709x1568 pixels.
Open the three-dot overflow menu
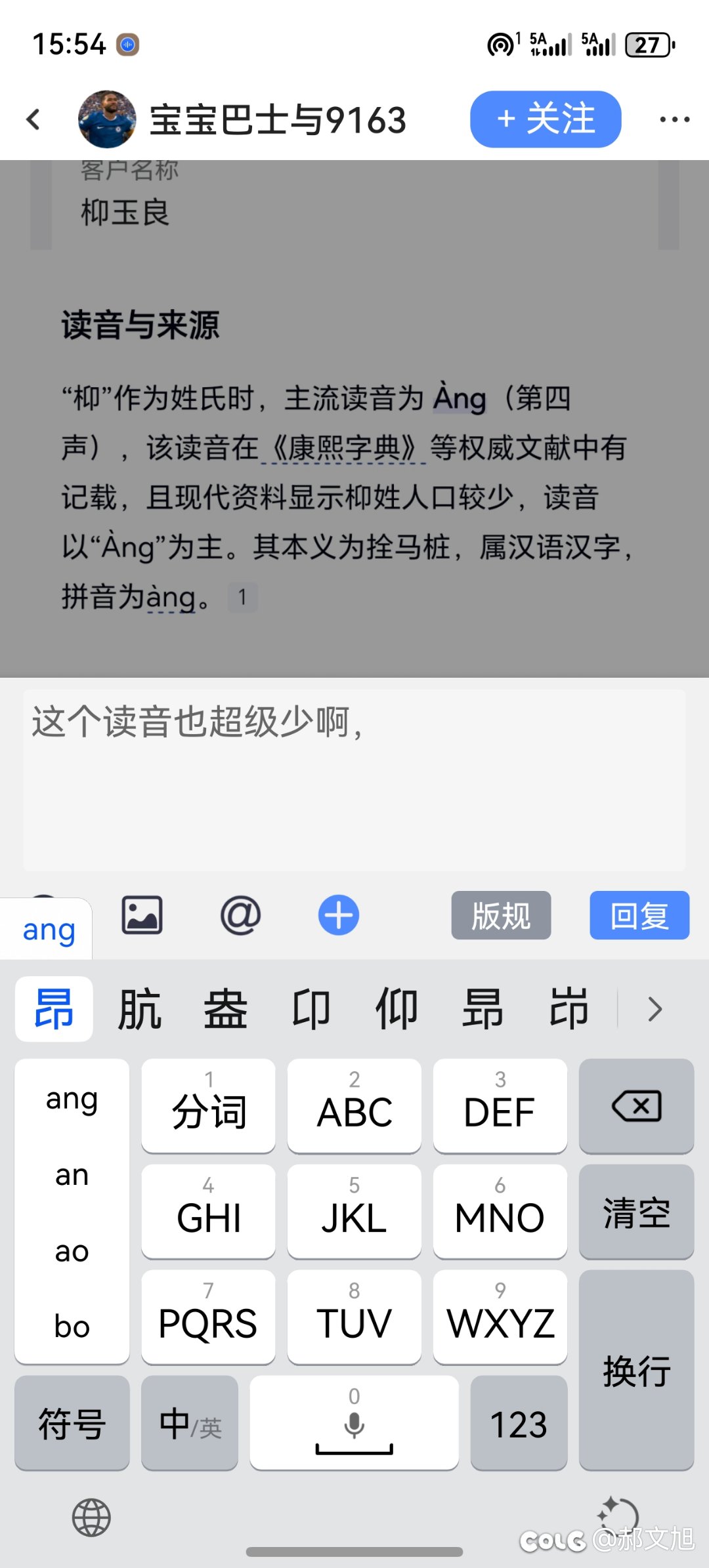click(x=674, y=119)
